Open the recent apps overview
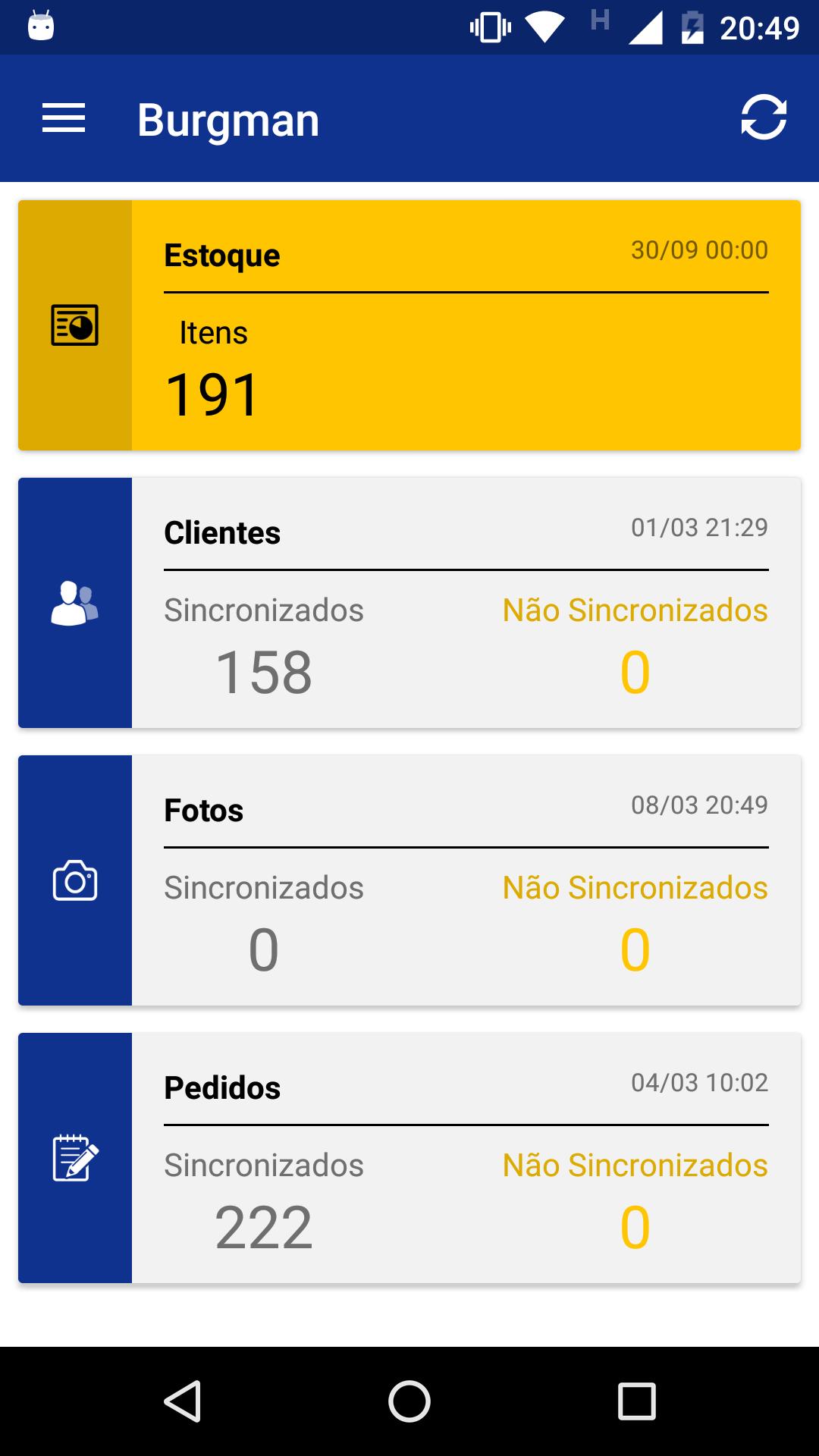819x1456 pixels. point(637,1401)
